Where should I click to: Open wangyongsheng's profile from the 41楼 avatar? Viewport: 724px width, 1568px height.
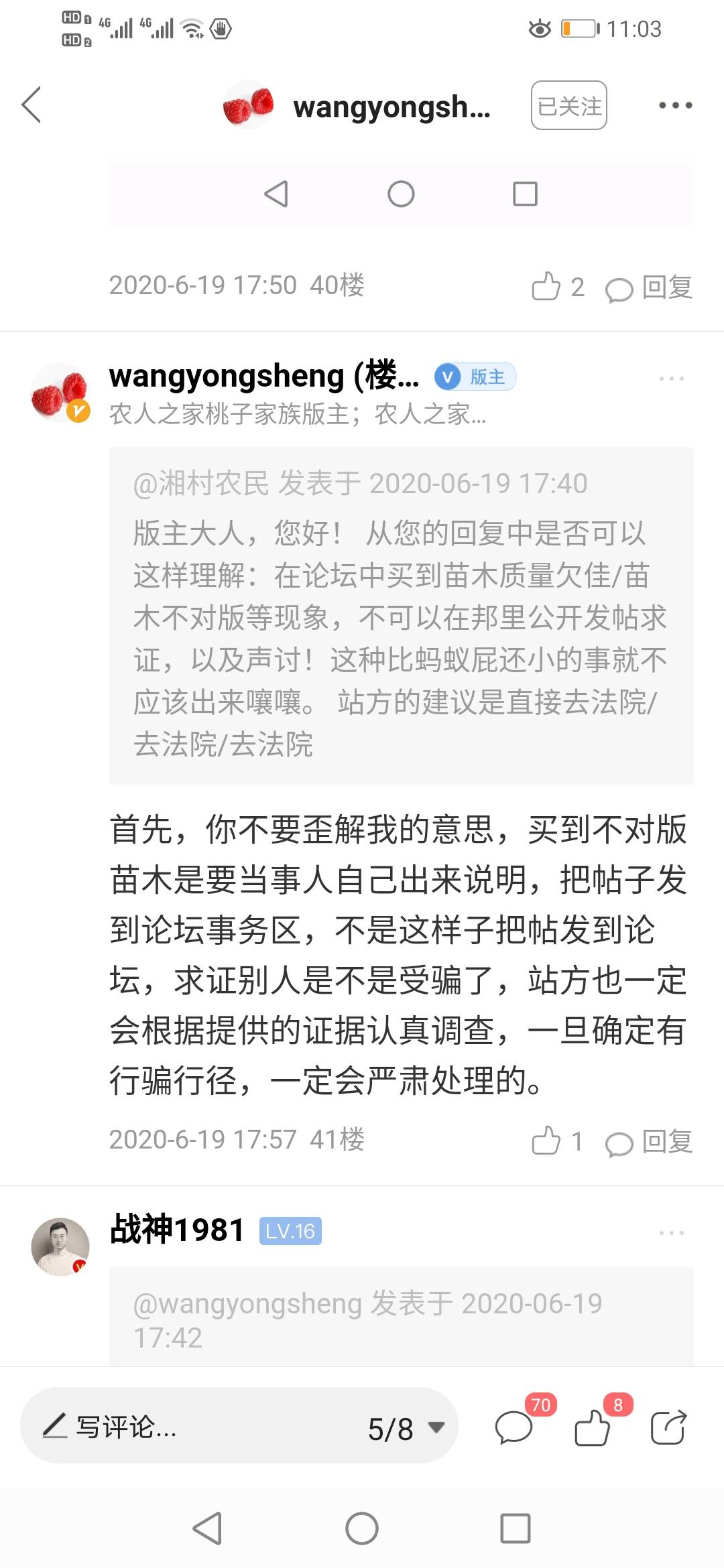click(60, 393)
